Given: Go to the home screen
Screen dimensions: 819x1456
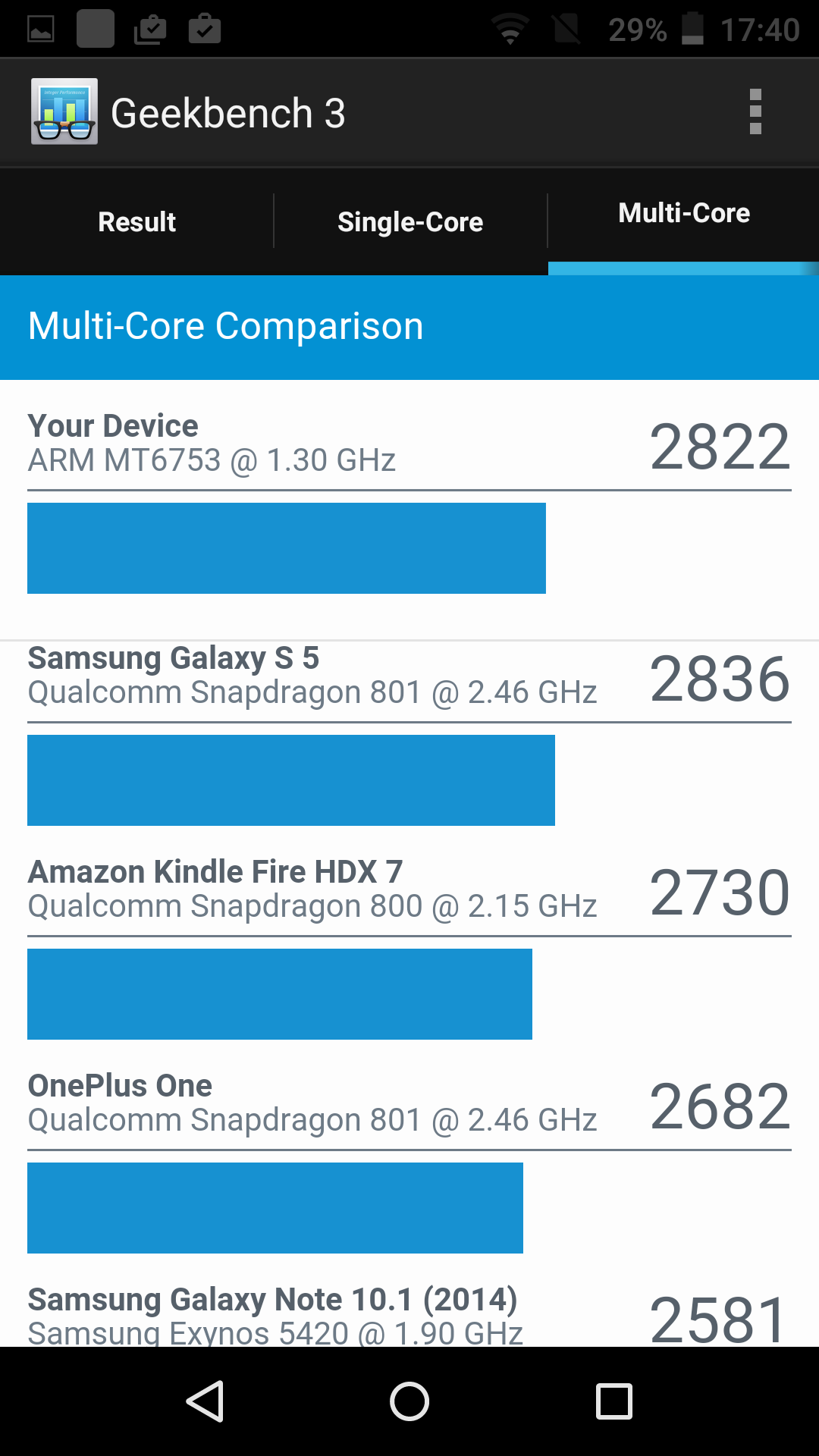Looking at the screenshot, I should pyautogui.click(x=409, y=1401).
